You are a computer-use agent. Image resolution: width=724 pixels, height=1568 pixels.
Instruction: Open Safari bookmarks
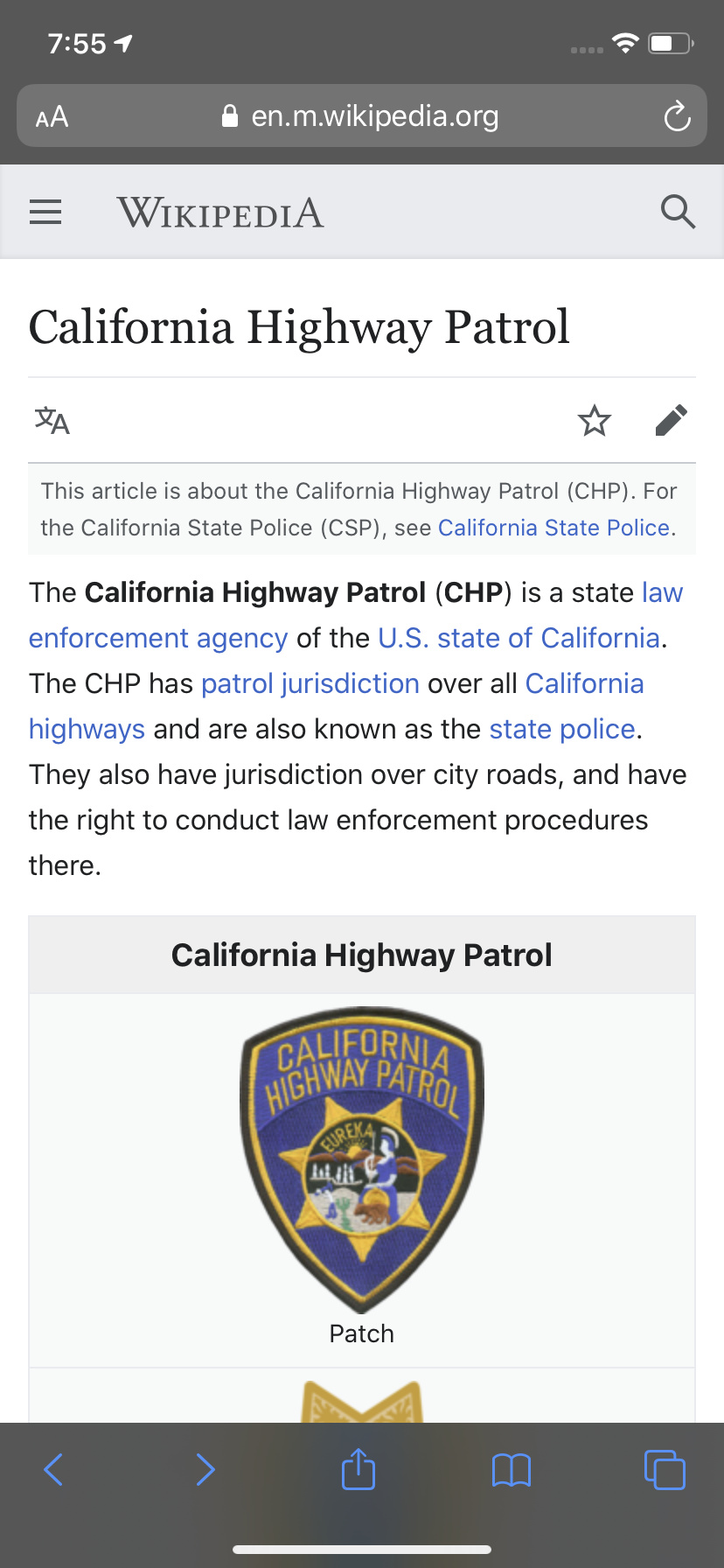click(512, 1470)
